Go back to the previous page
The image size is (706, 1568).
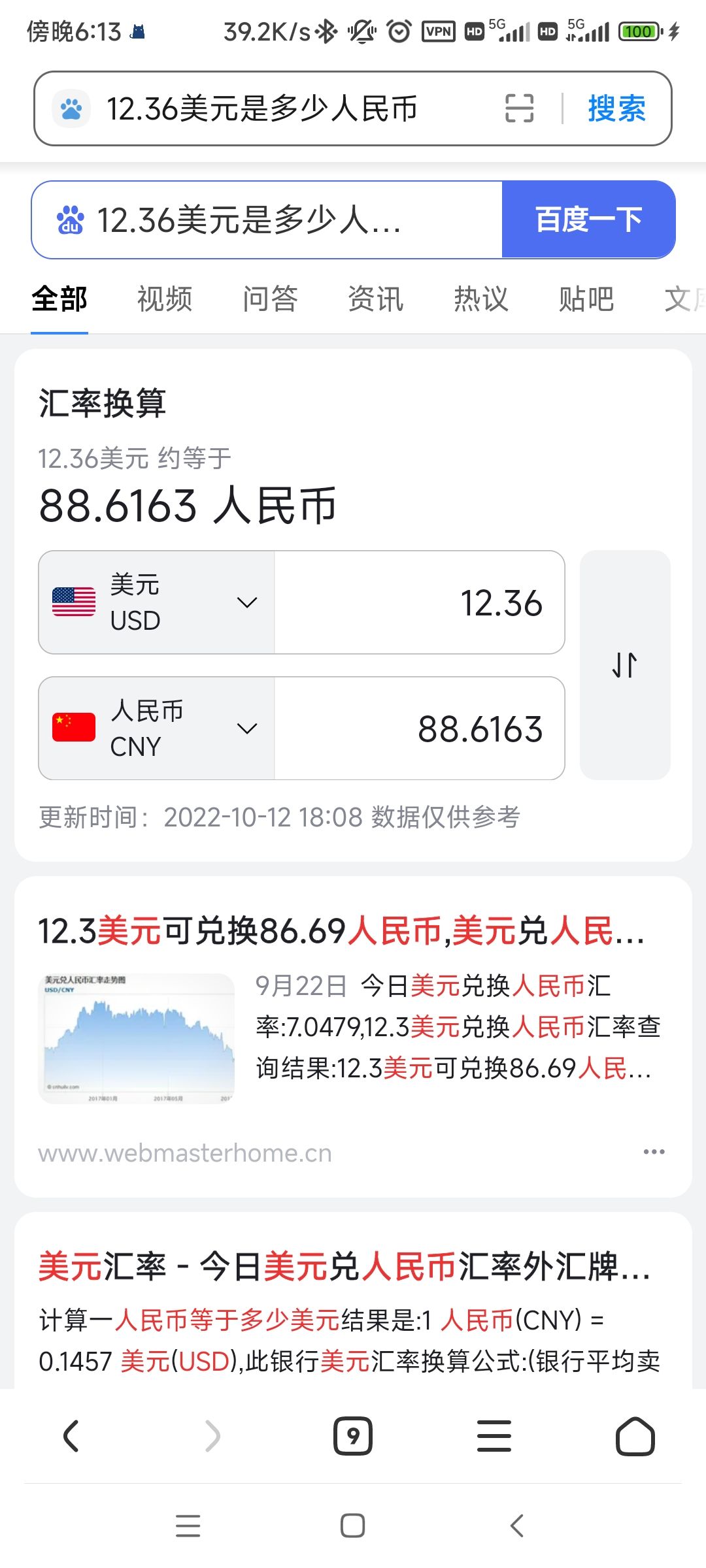click(71, 1436)
